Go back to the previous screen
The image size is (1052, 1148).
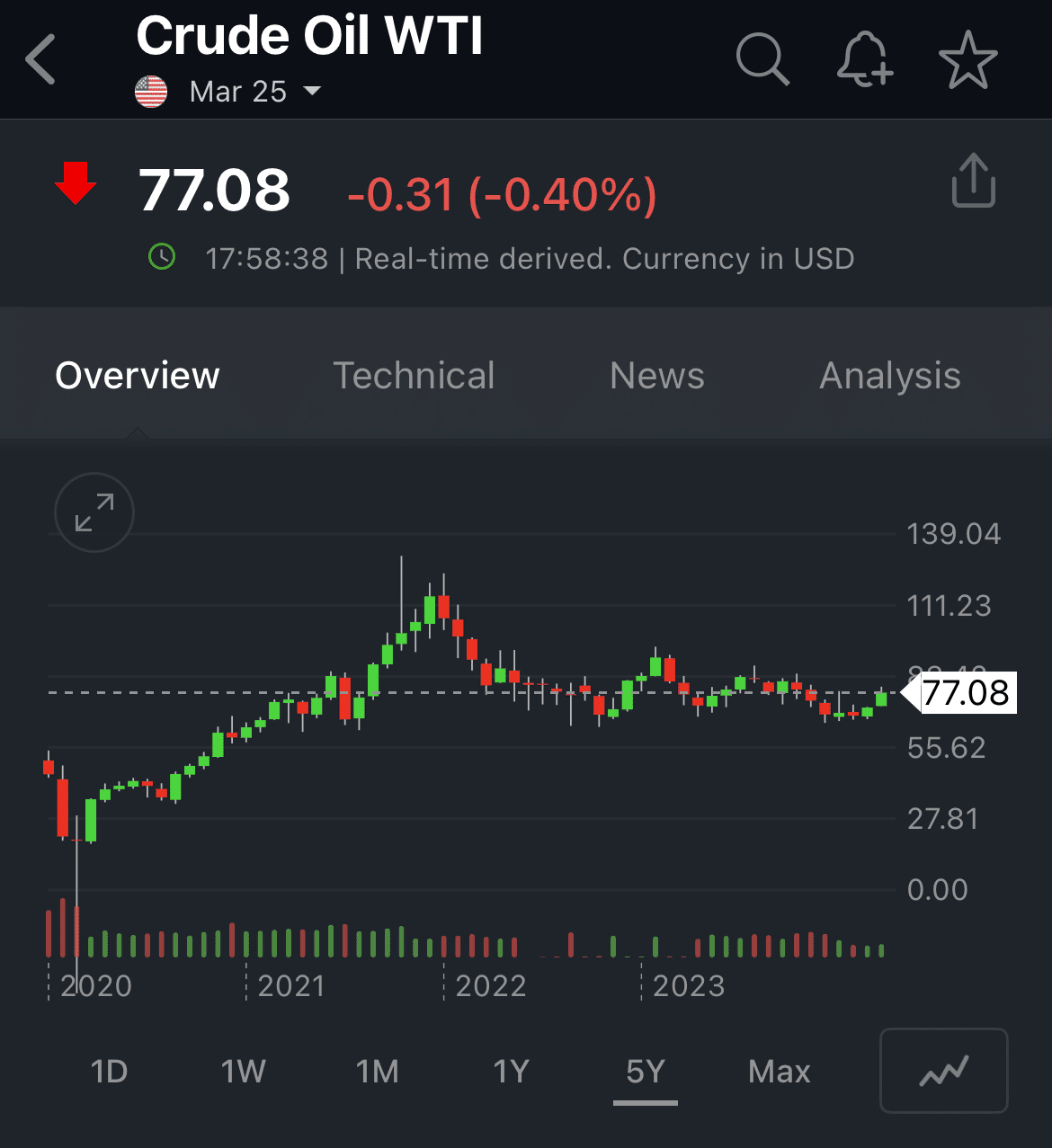point(41,59)
